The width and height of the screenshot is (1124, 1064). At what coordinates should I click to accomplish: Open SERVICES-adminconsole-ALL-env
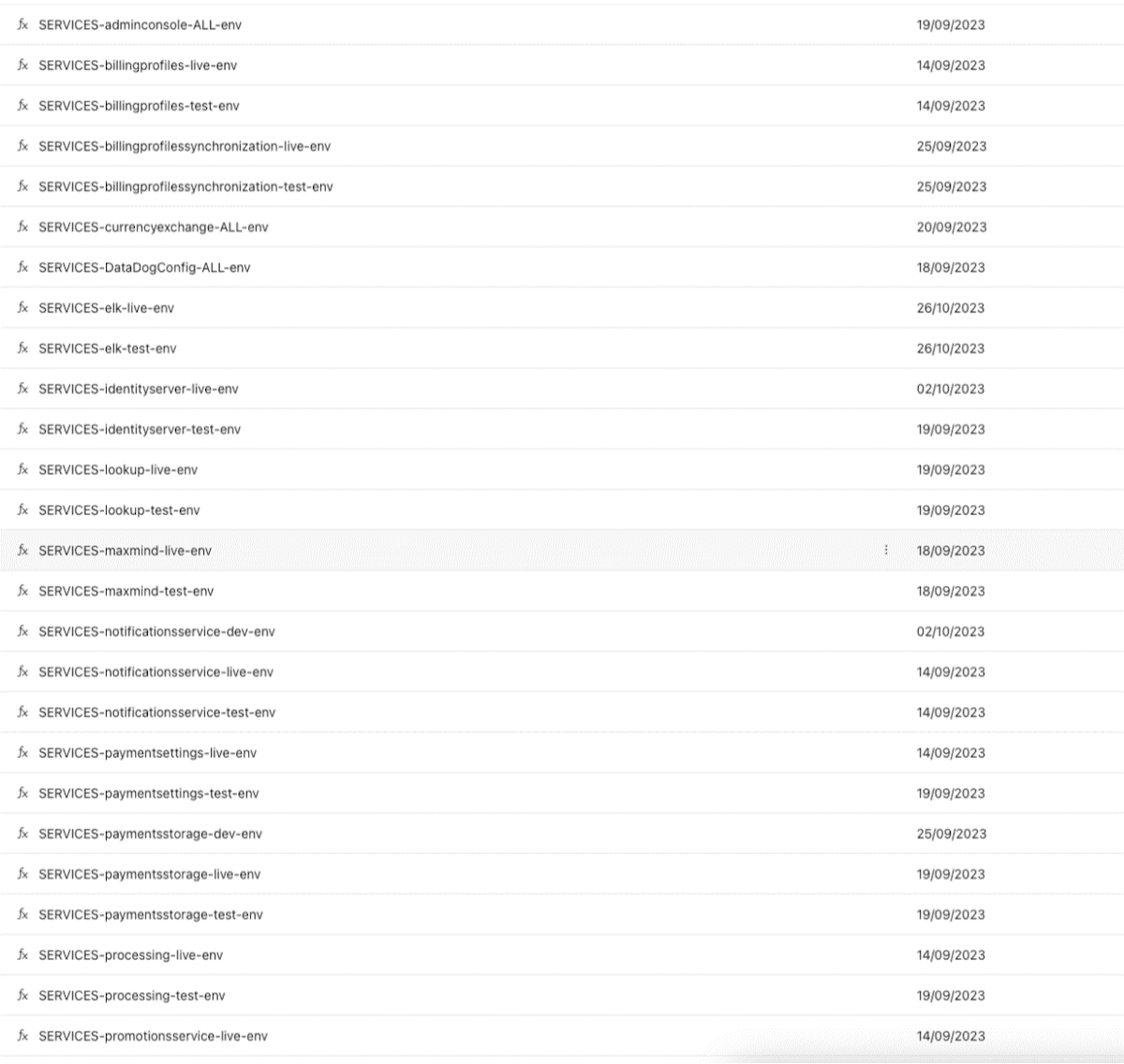(140, 25)
